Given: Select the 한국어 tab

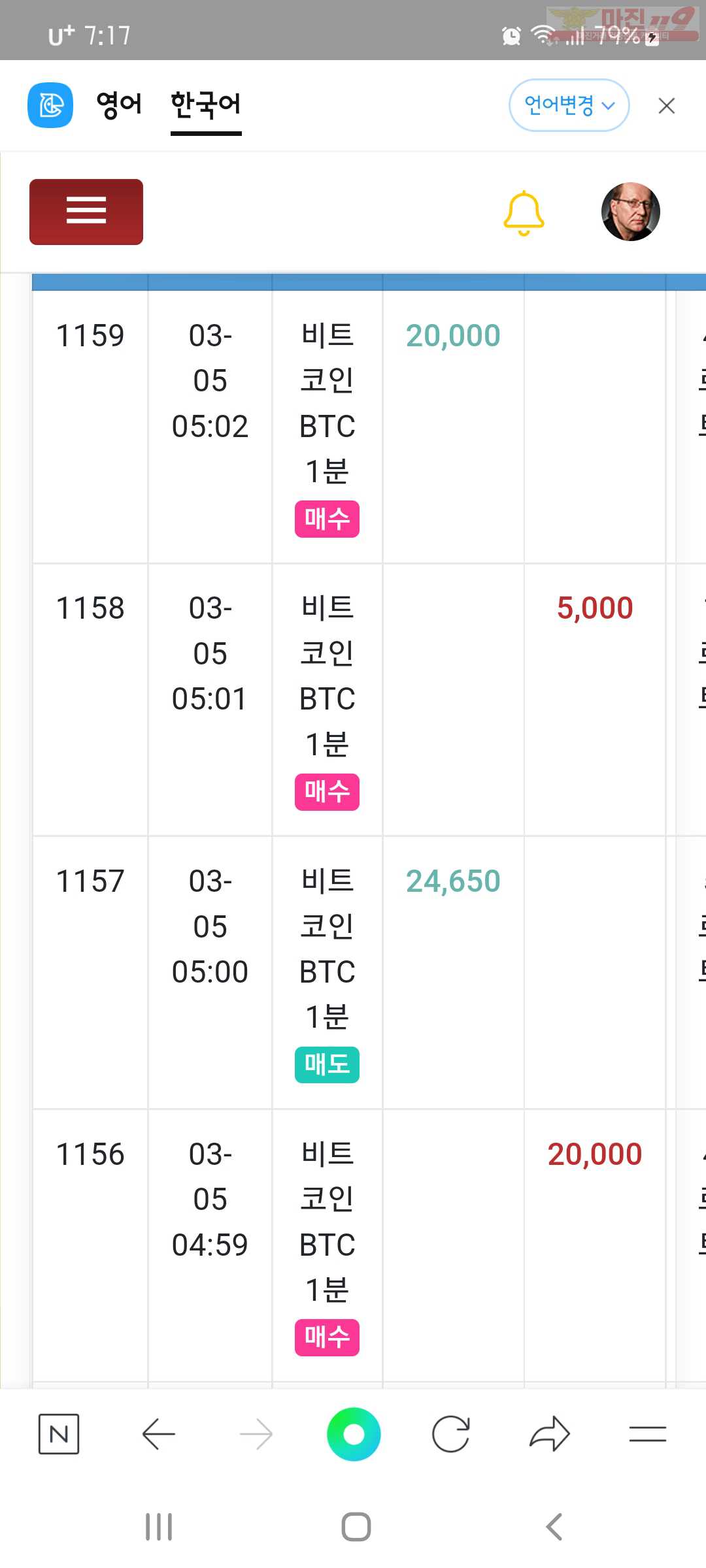Looking at the screenshot, I should pyautogui.click(x=206, y=106).
